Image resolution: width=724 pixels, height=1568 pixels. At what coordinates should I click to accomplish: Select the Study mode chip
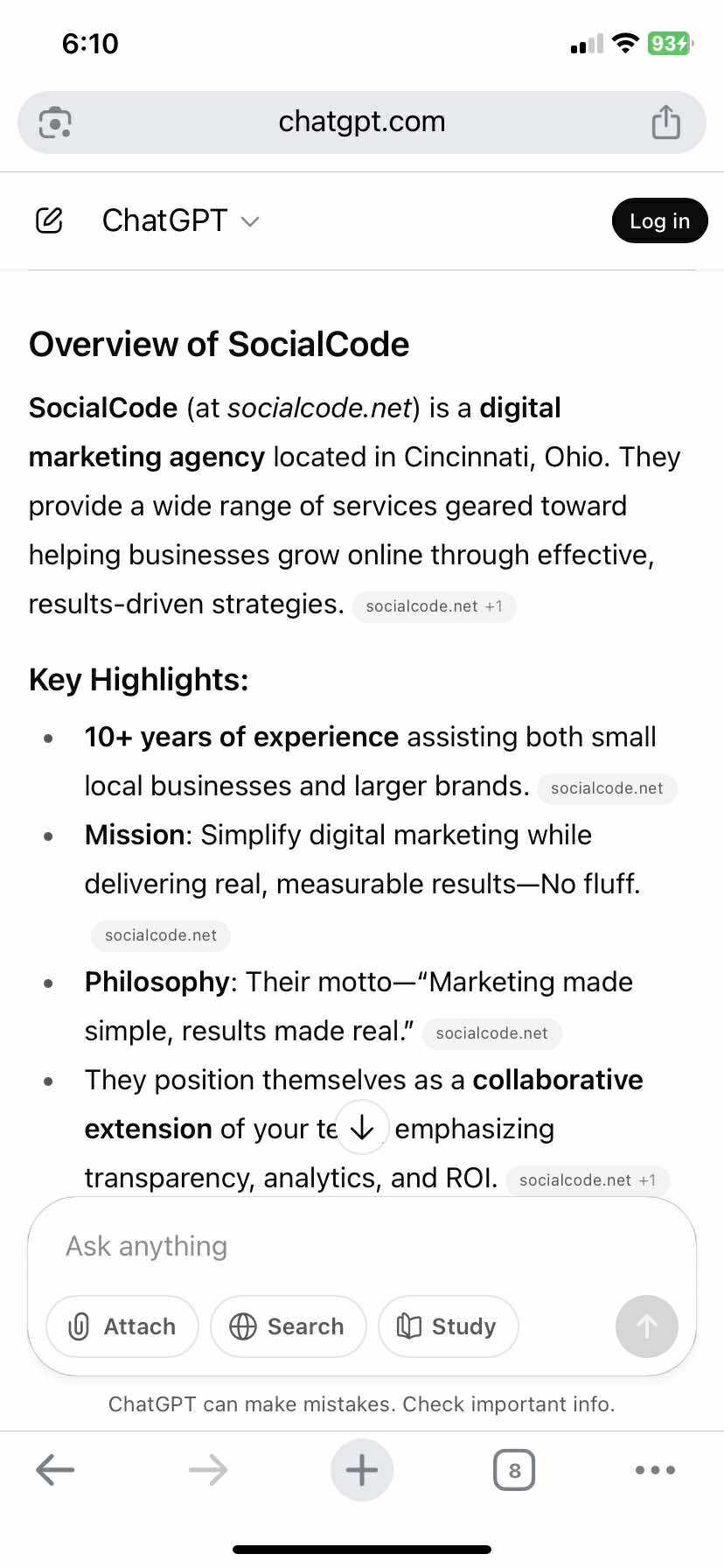click(448, 1326)
